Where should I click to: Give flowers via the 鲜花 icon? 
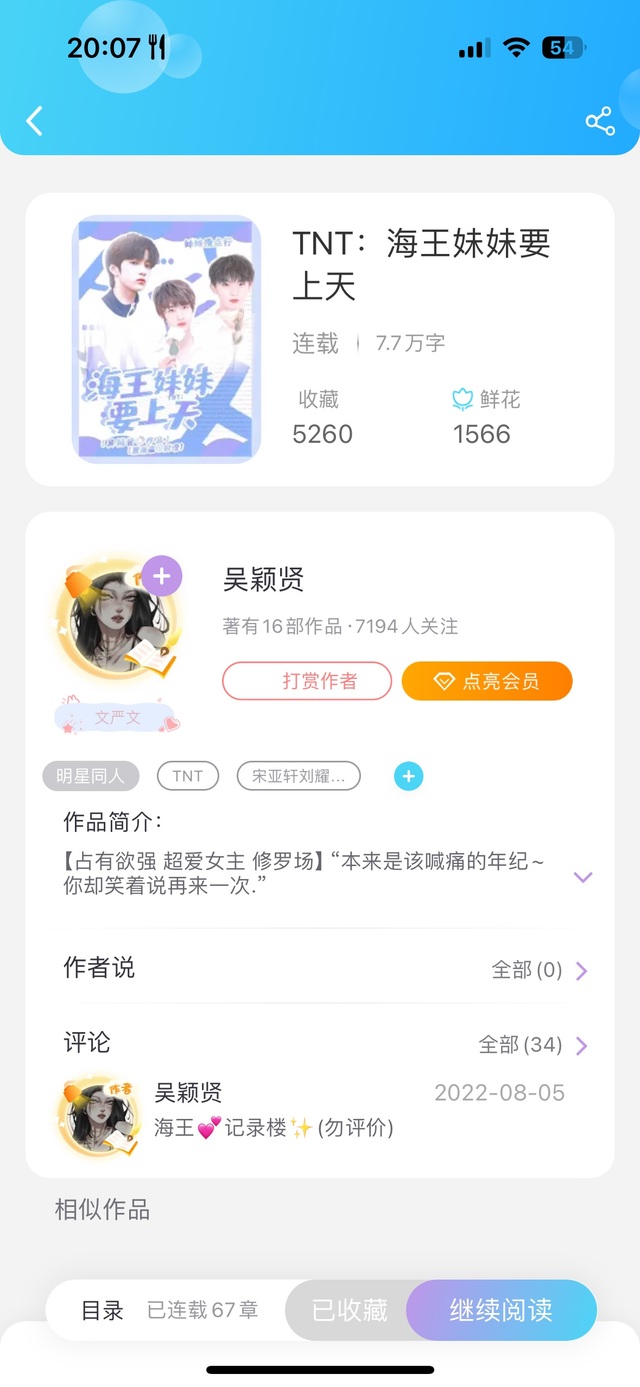pyautogui.click(x=462, y=400)
